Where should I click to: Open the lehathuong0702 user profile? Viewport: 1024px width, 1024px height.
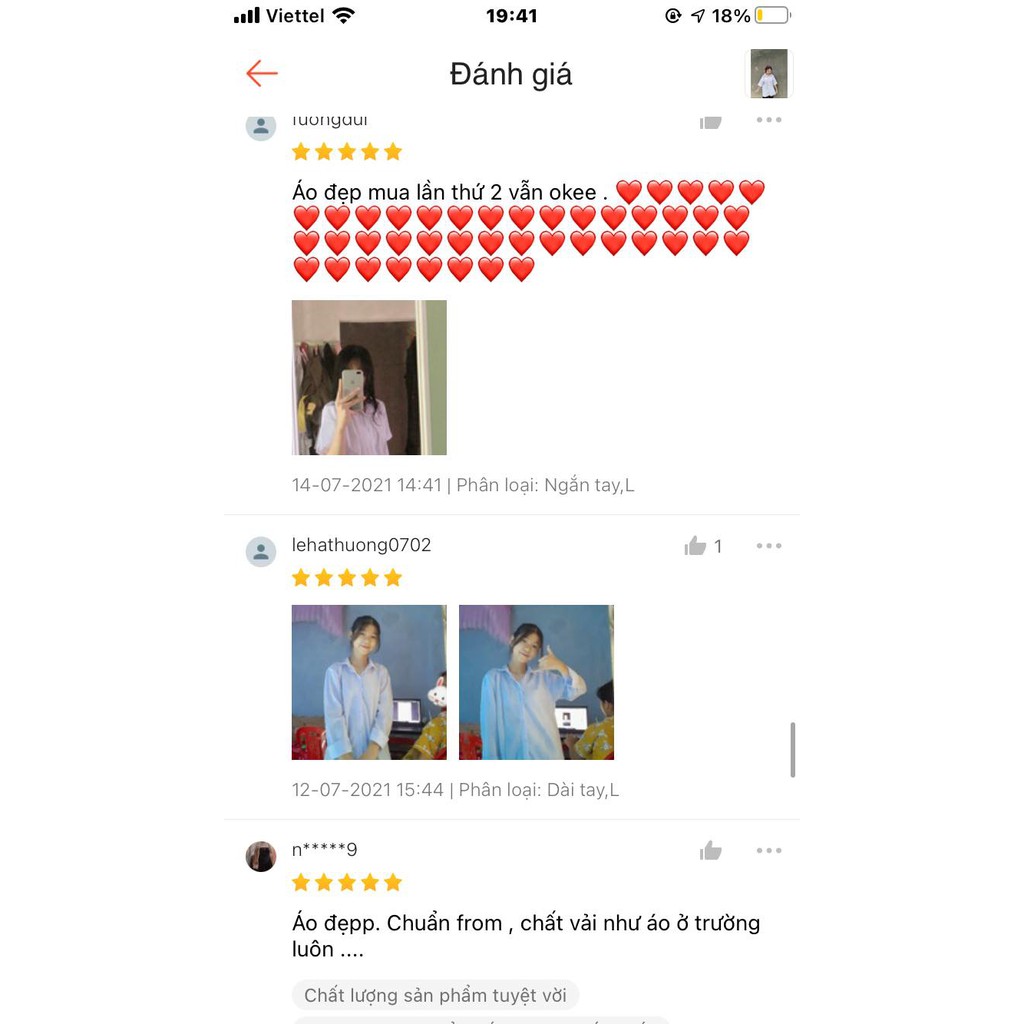361,545
